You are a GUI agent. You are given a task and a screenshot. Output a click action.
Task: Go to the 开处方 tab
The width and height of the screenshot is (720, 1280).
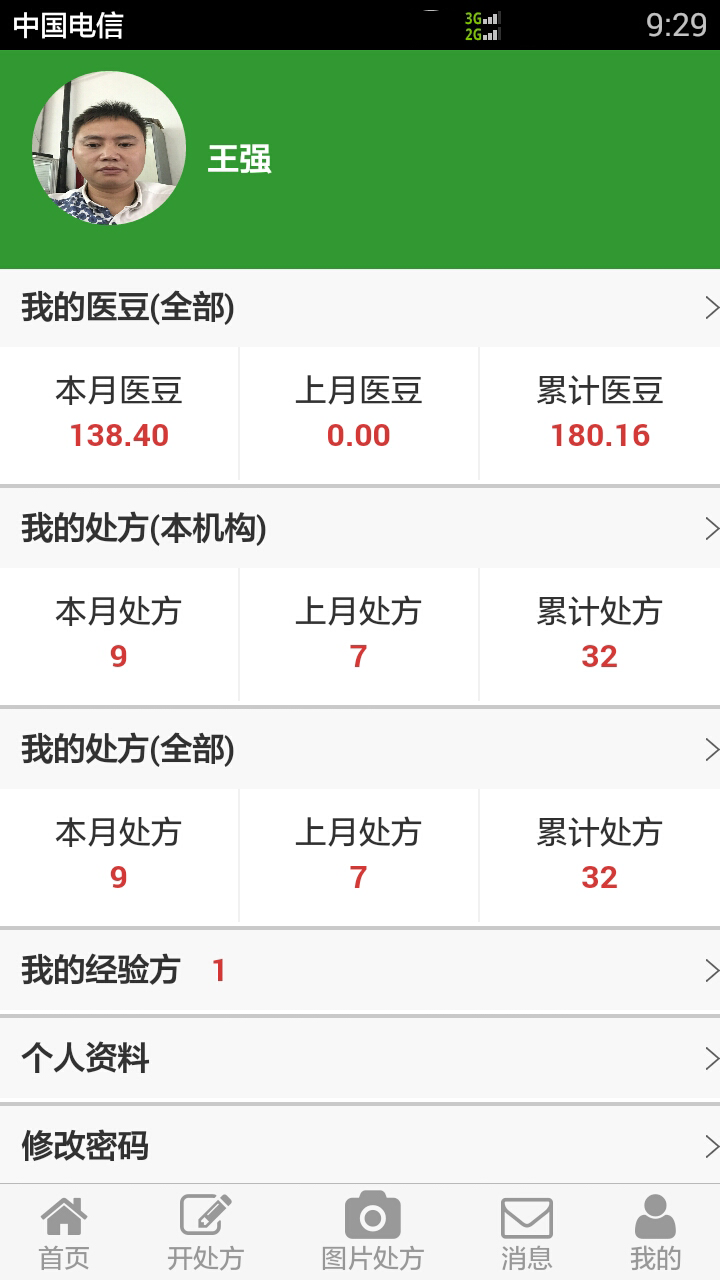(206, 1232)
